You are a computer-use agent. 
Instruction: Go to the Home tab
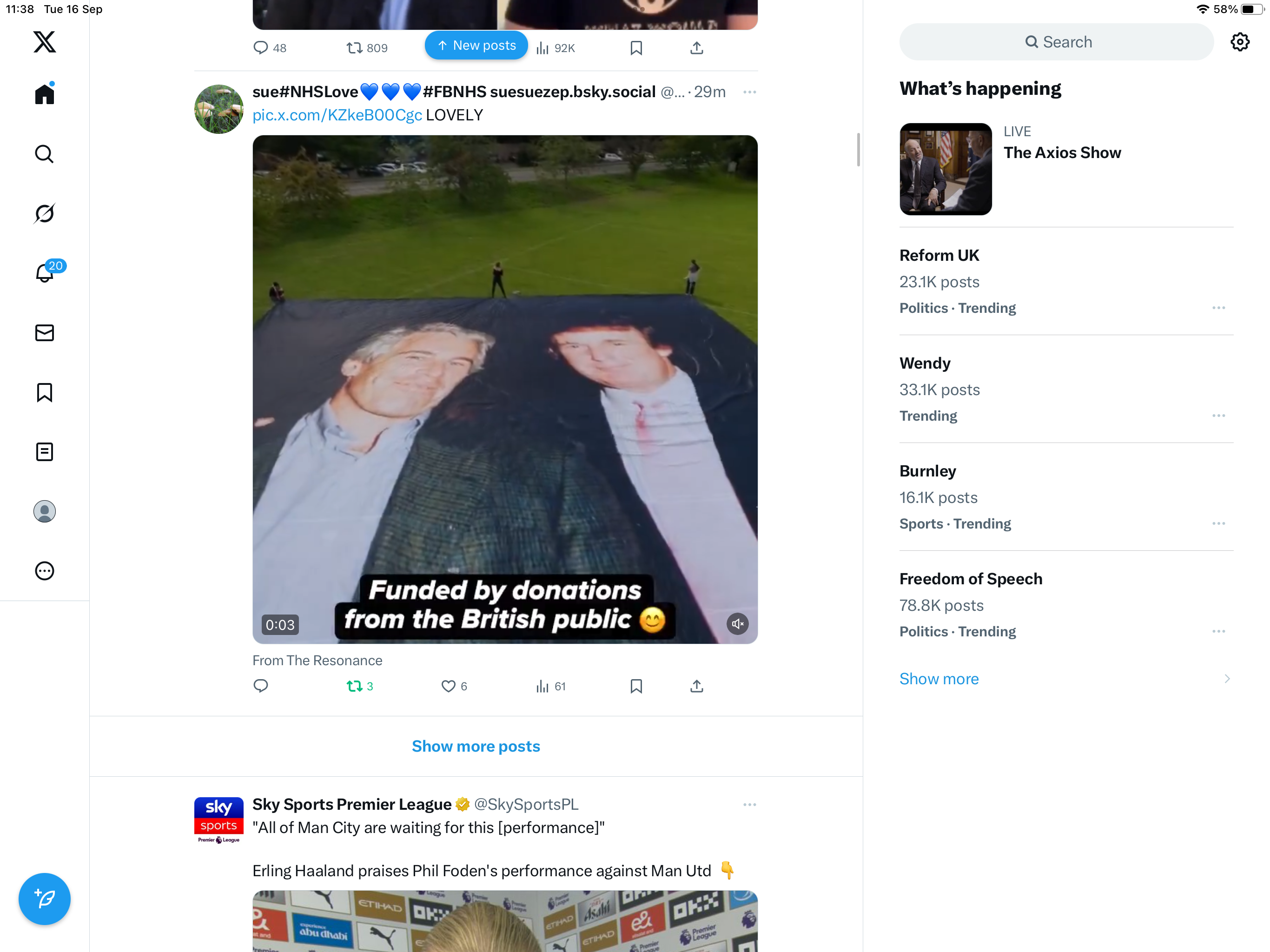coord(44,94)
